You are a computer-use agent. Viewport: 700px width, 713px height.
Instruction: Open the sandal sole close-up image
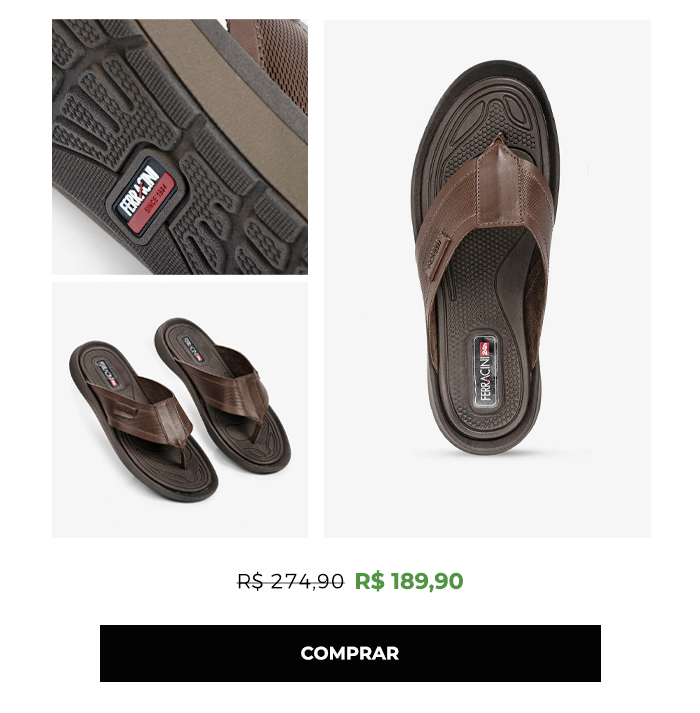tap(180, 147)
